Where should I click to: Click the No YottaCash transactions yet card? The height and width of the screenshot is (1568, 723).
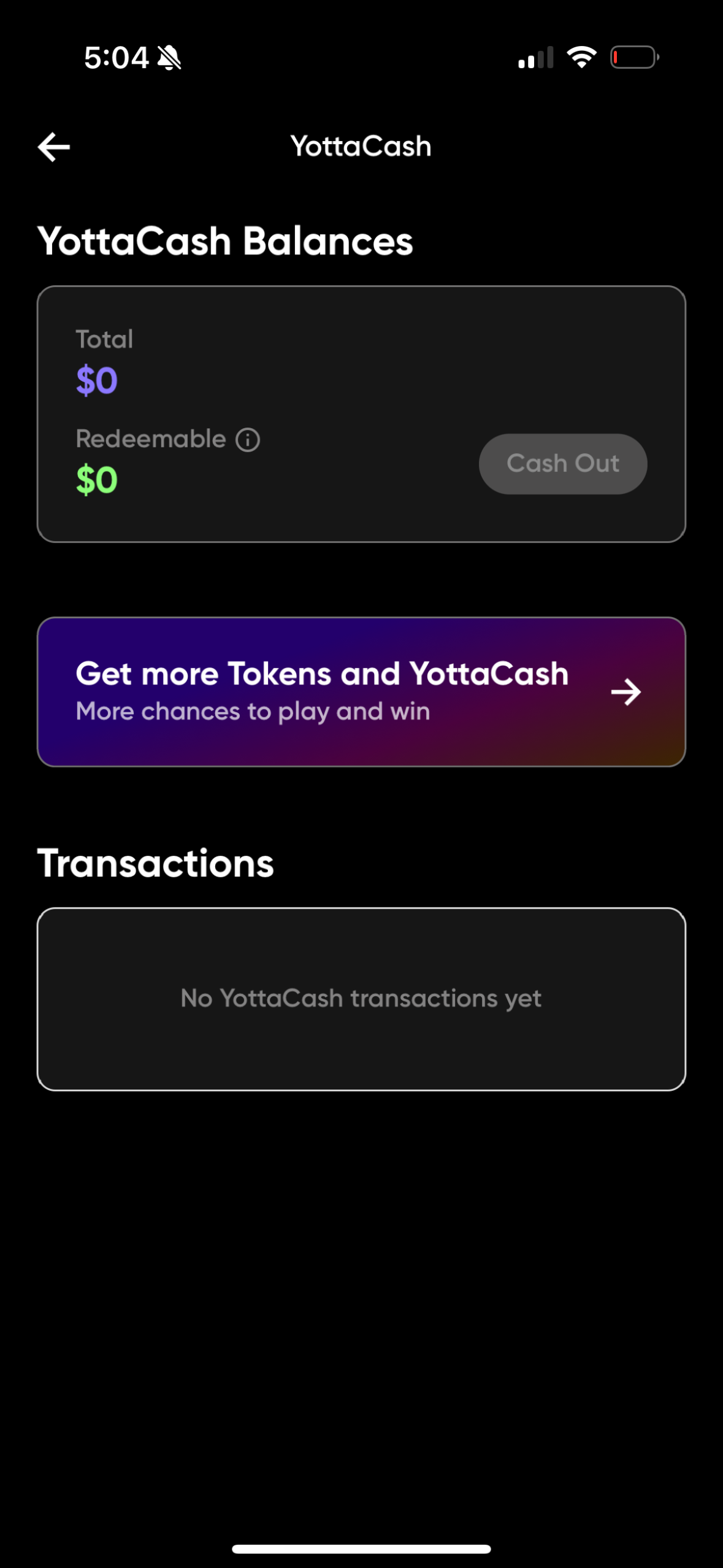pos(361,998)
